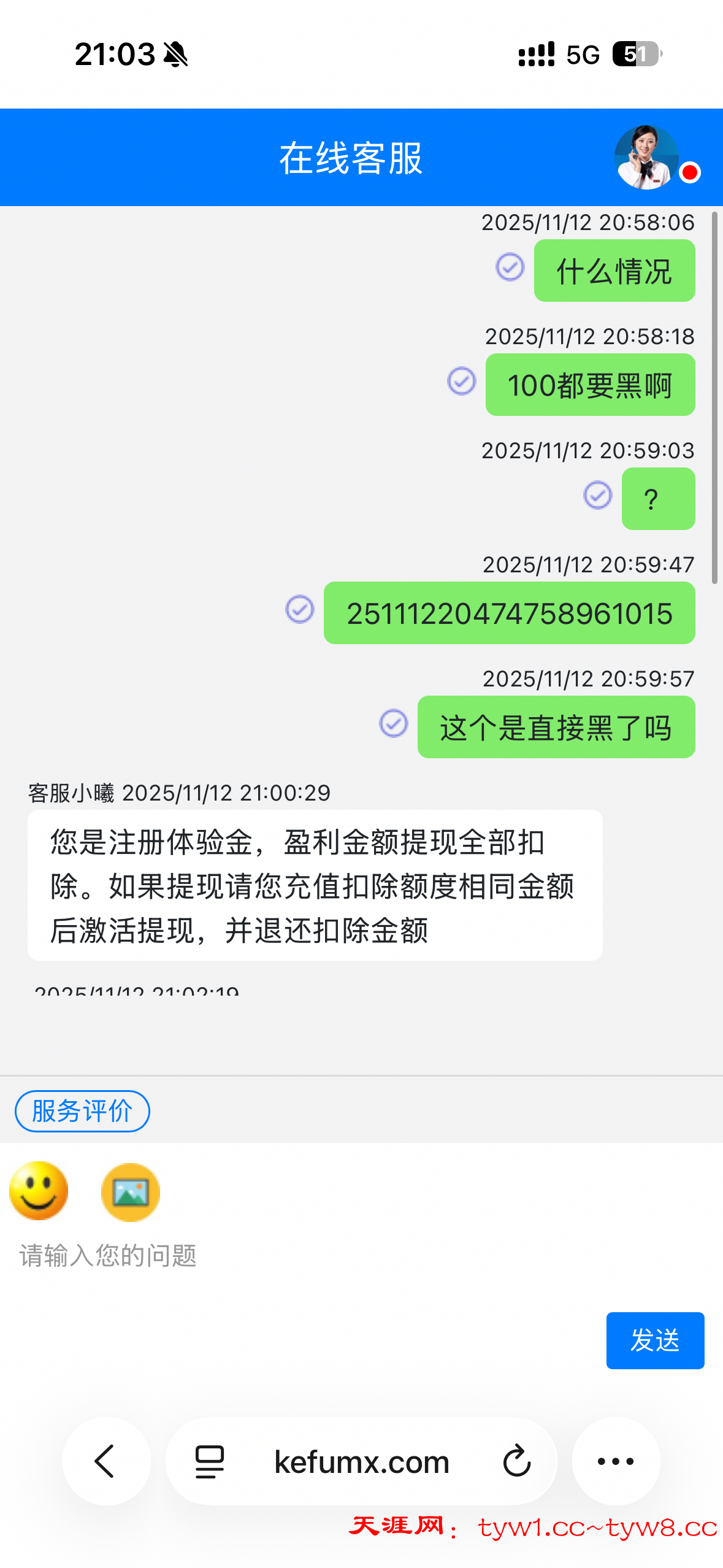Open the browser three-dot more menu
The height and width of the screenshot is (1568, 723).
[616, 1461]
